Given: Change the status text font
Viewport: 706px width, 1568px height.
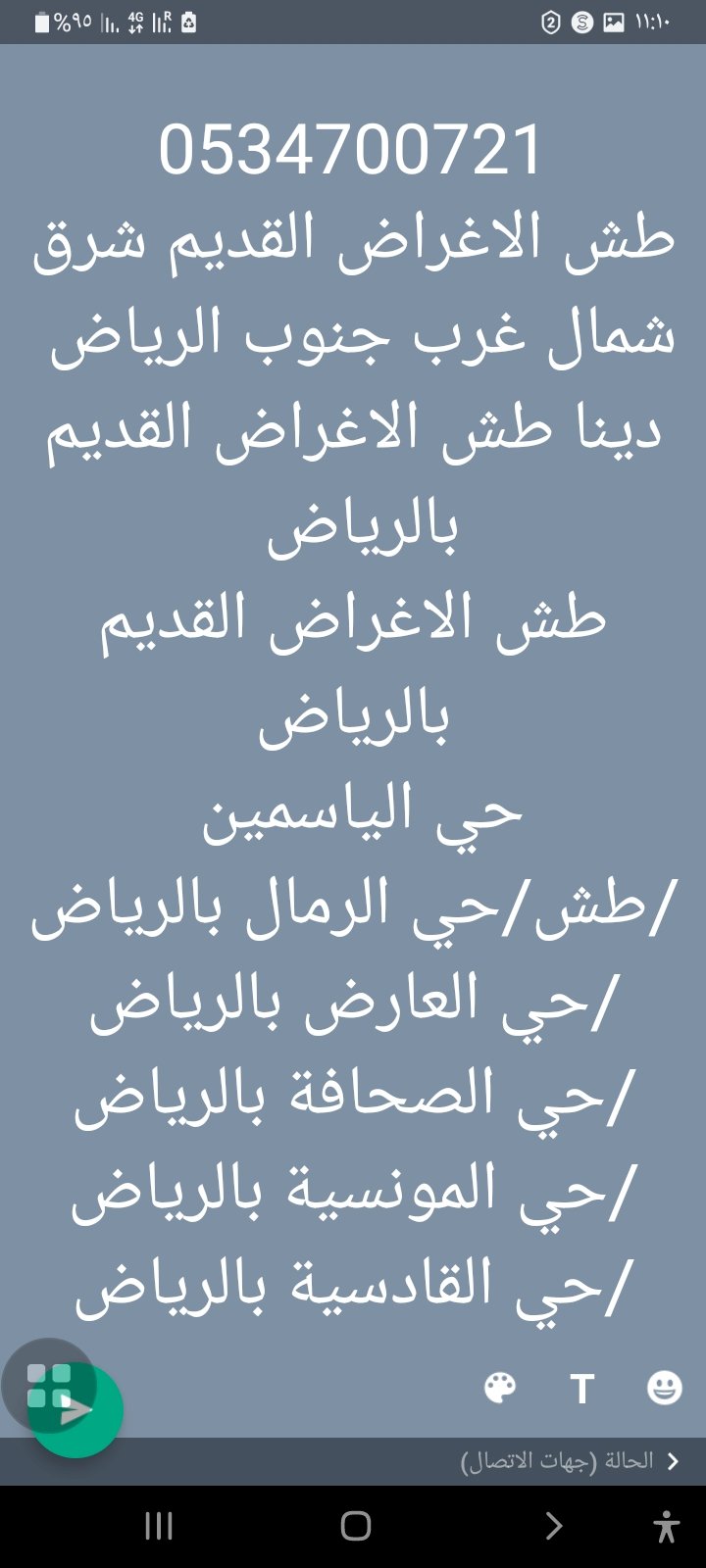Looking at the screenshot, I should point(581,1388).
